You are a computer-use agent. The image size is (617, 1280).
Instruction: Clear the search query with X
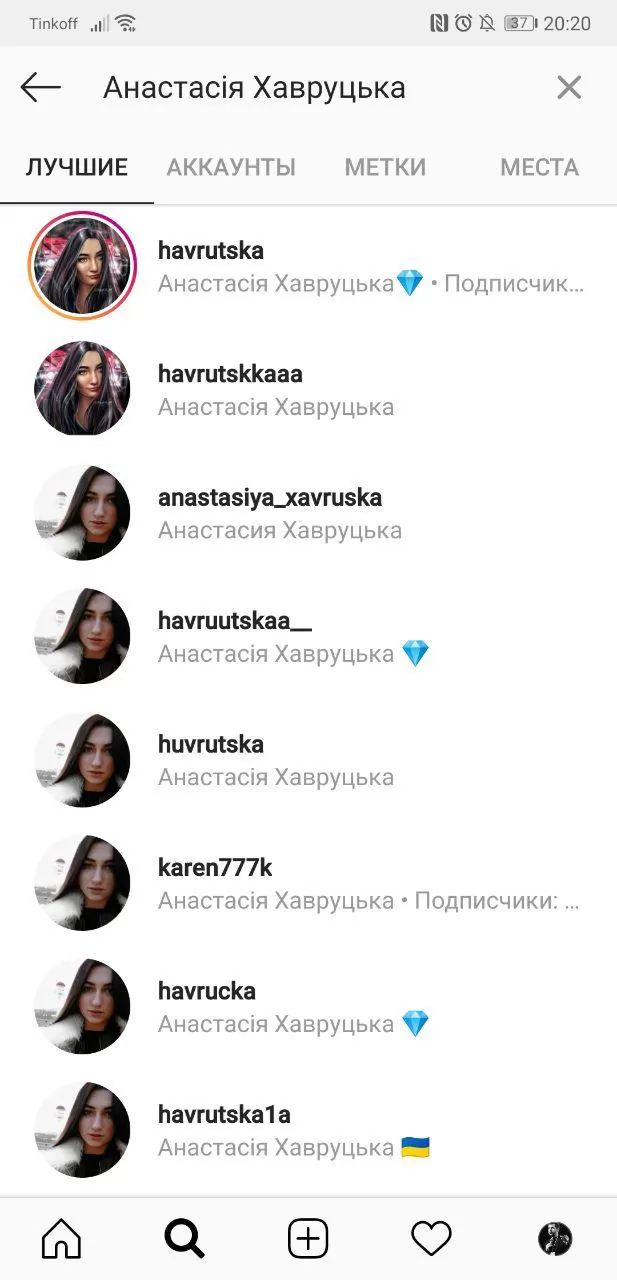pyautogui.click(x=569, y=88)
